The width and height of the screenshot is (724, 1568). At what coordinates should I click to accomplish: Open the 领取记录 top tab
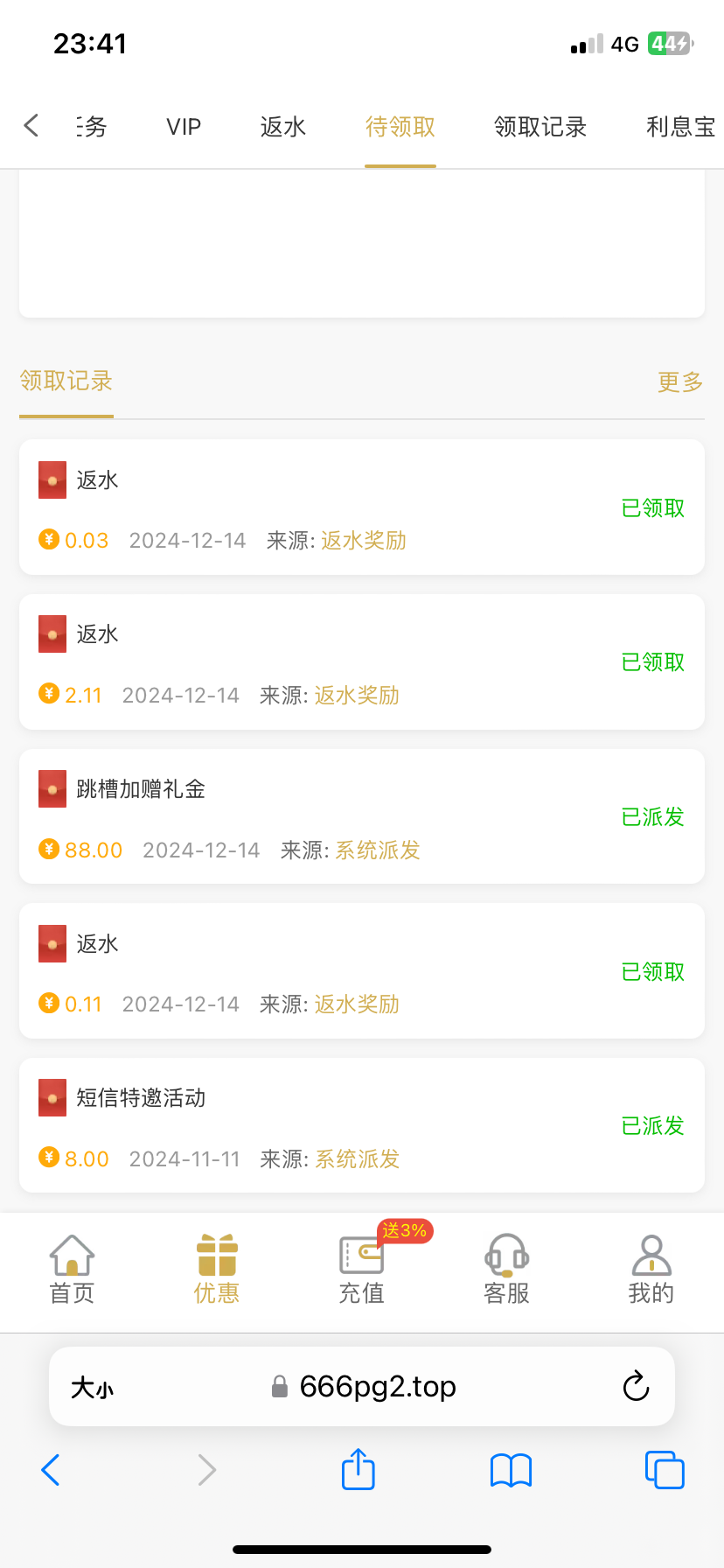pyautogui.click(x=540, y=128)
